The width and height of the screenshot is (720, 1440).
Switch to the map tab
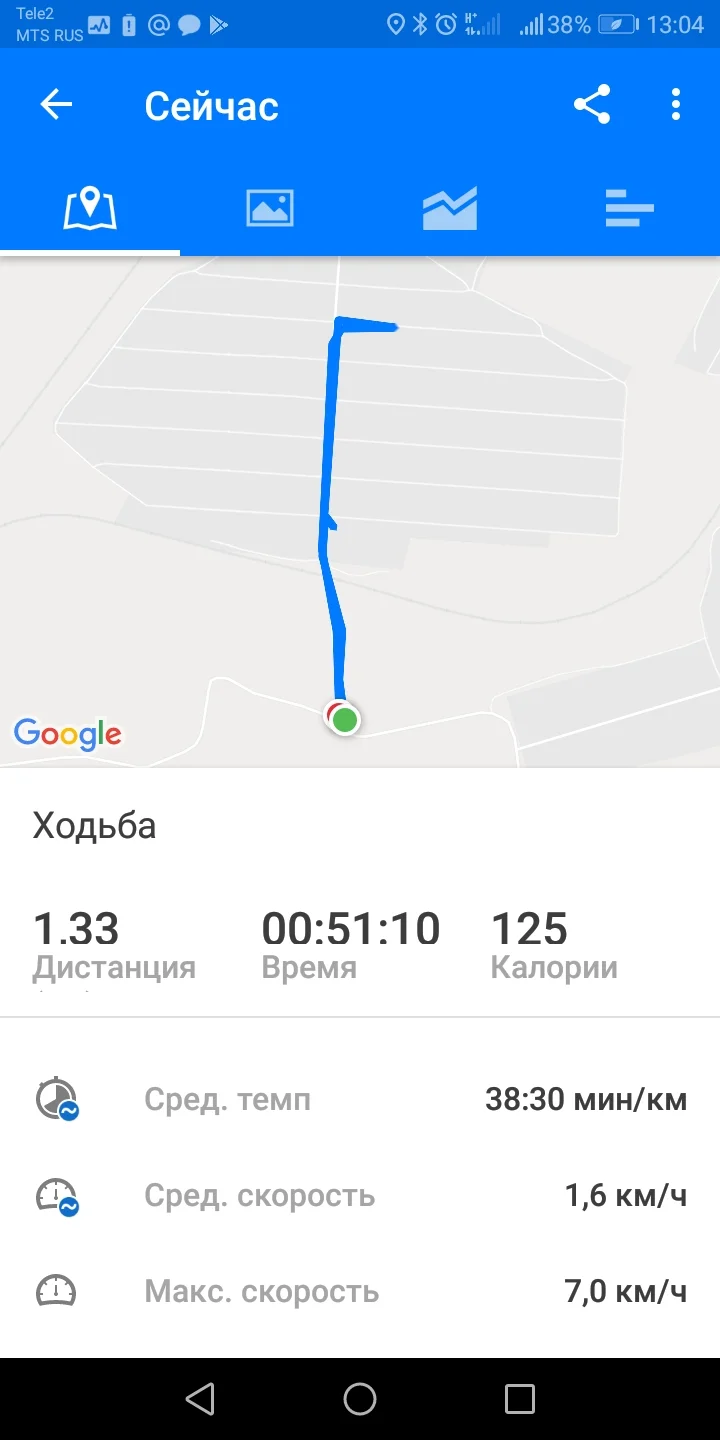click(x=90, y=208)
